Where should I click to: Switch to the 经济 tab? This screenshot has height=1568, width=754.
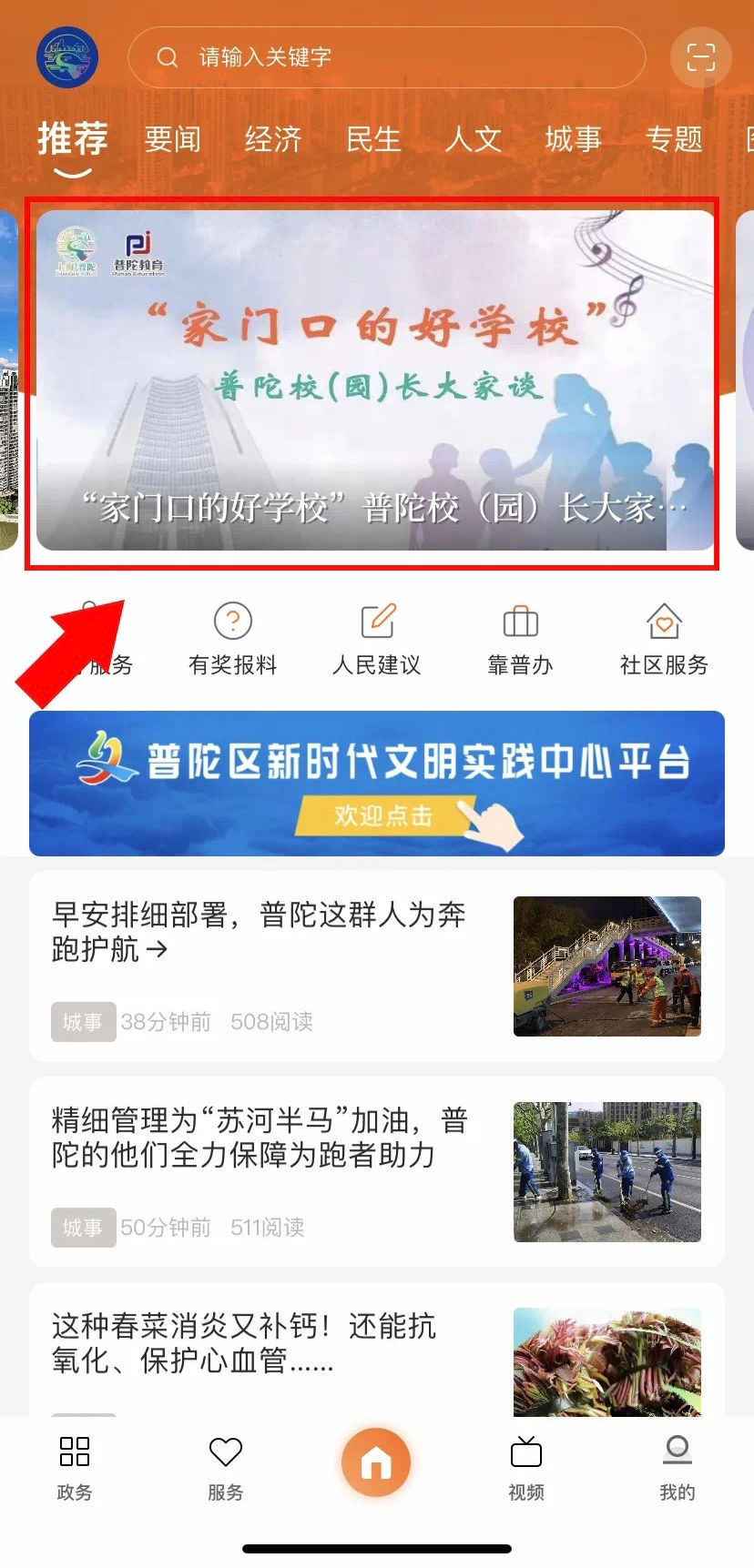click(x=272, y=139)
